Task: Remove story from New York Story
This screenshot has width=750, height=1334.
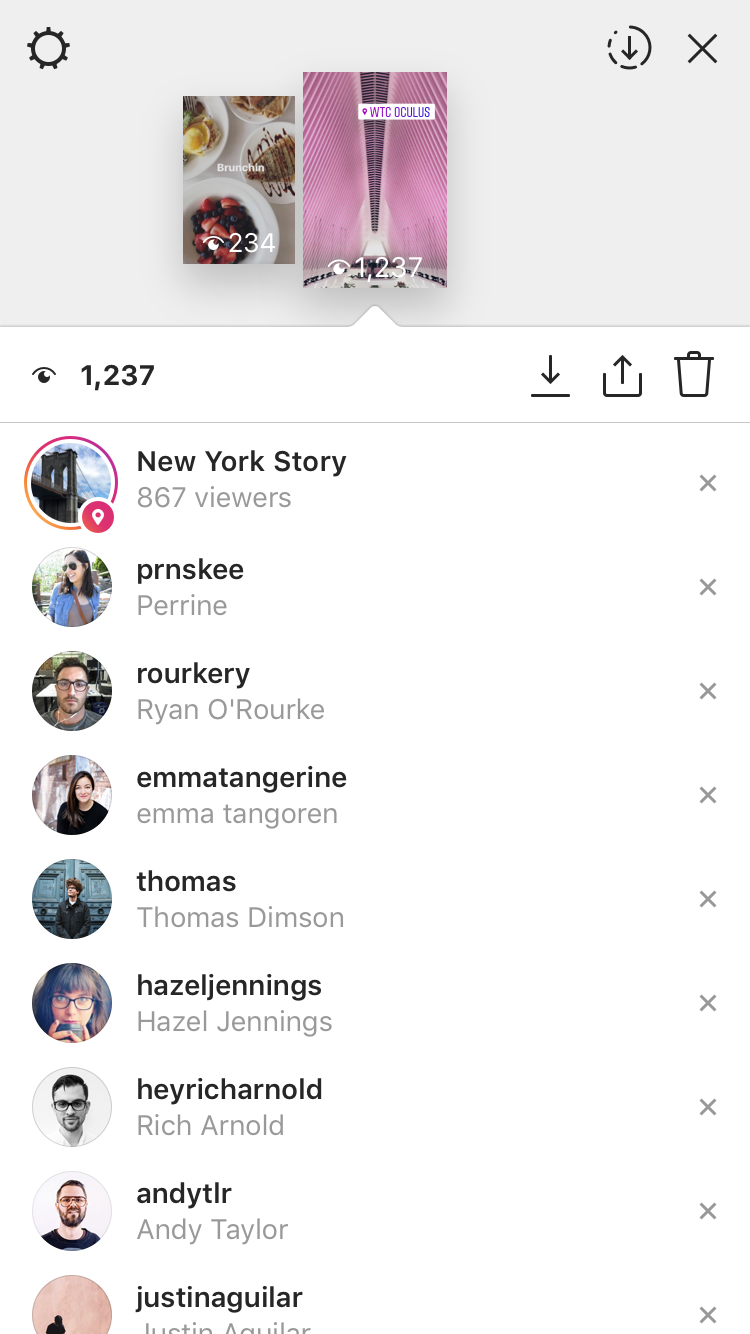Action: 708,484
